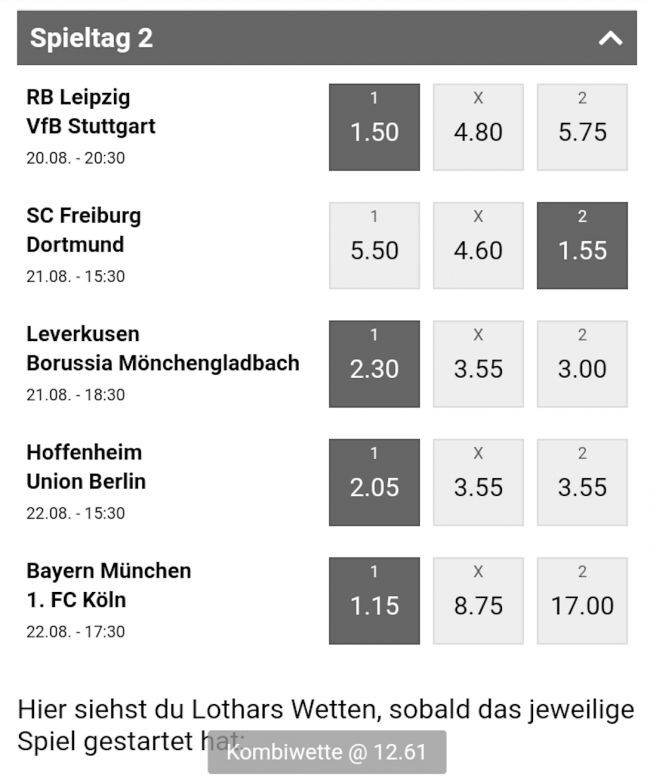Collapse the Spieltag 2 section
The image size is (650, 778).
click(x=609, y=39)
